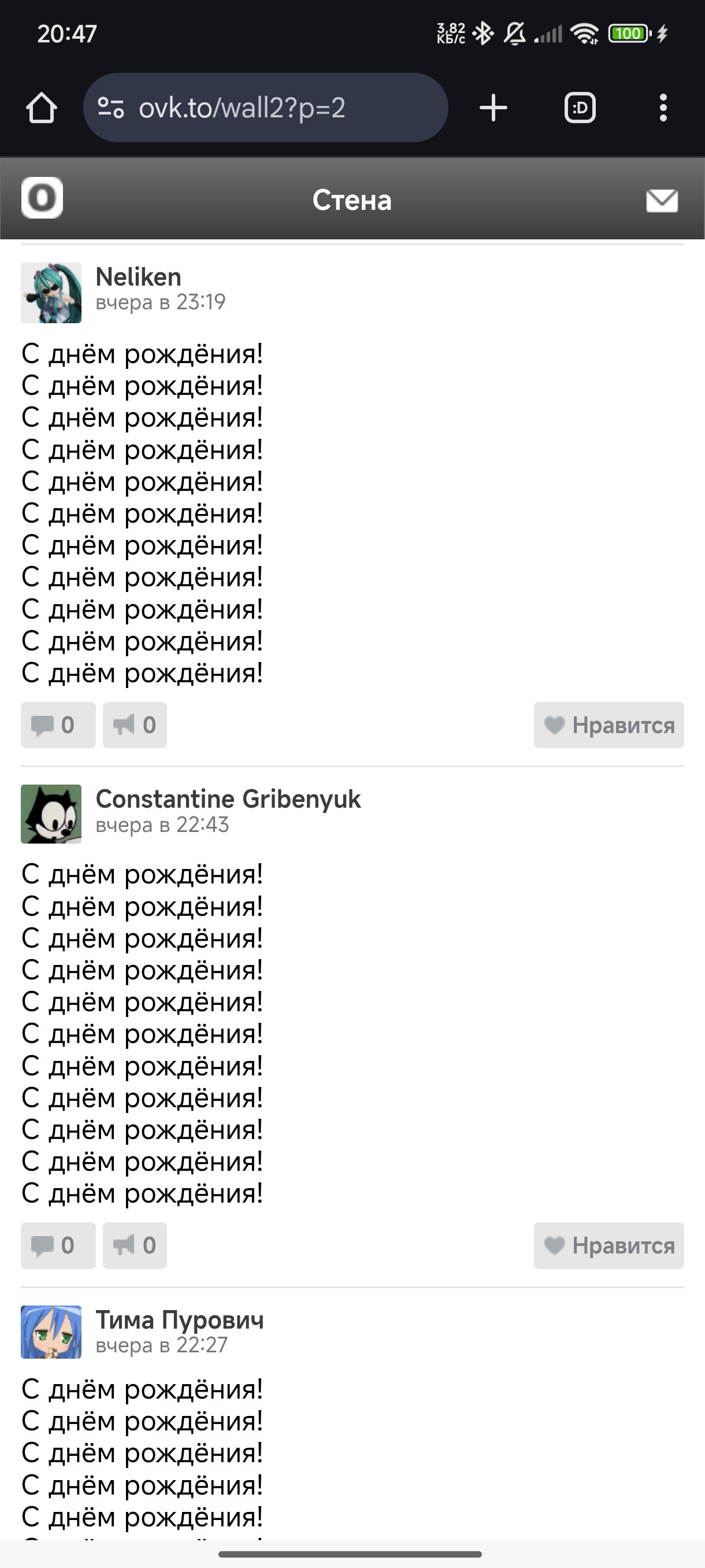705x1568 pixels.
Task: Tap the ovk.to address bar
Action: 265,108
